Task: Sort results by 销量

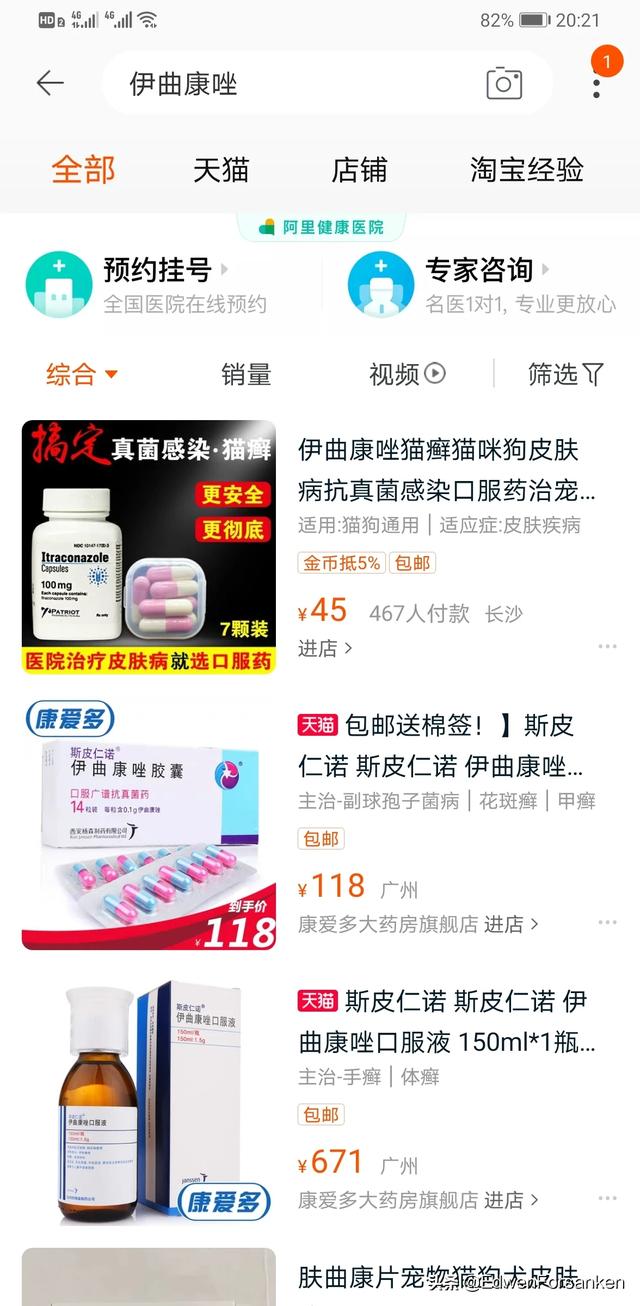Action: click(246, 375)
